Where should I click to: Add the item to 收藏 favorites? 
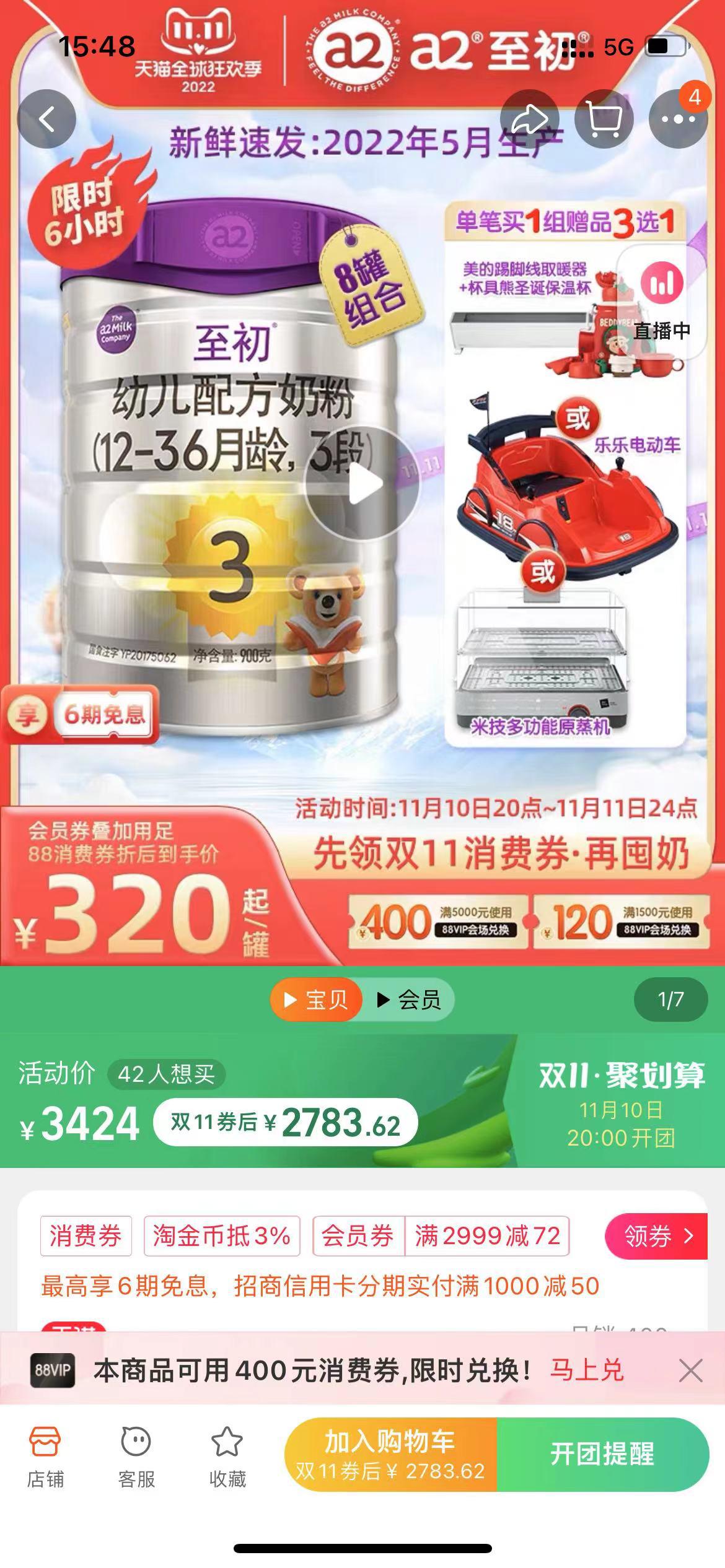pos(227,1455)
